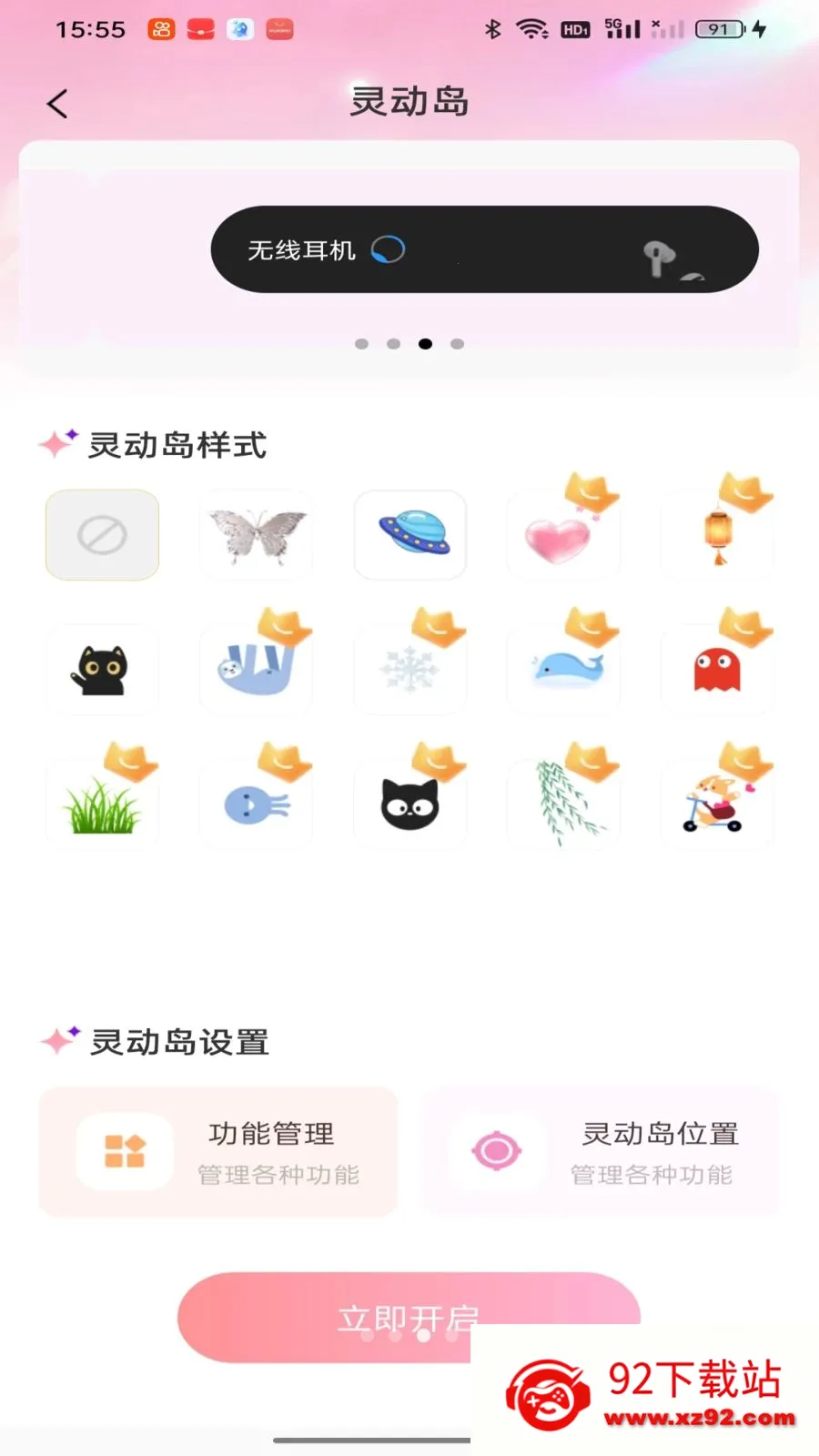Pick the willow branch style
Viewport: 819px width, 1456px height.
(x=563, y=804)
